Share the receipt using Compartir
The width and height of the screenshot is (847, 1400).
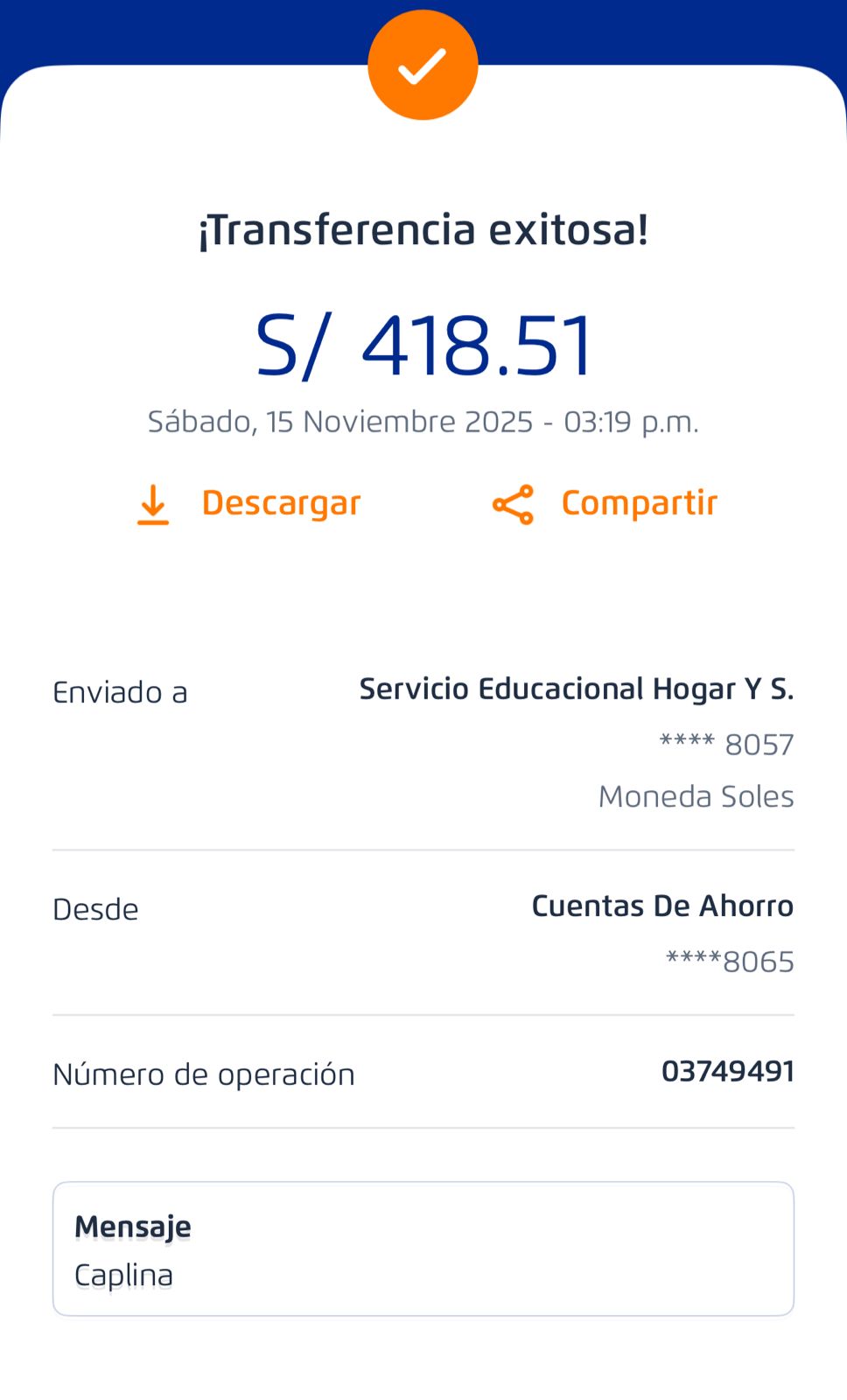[605, 504]
